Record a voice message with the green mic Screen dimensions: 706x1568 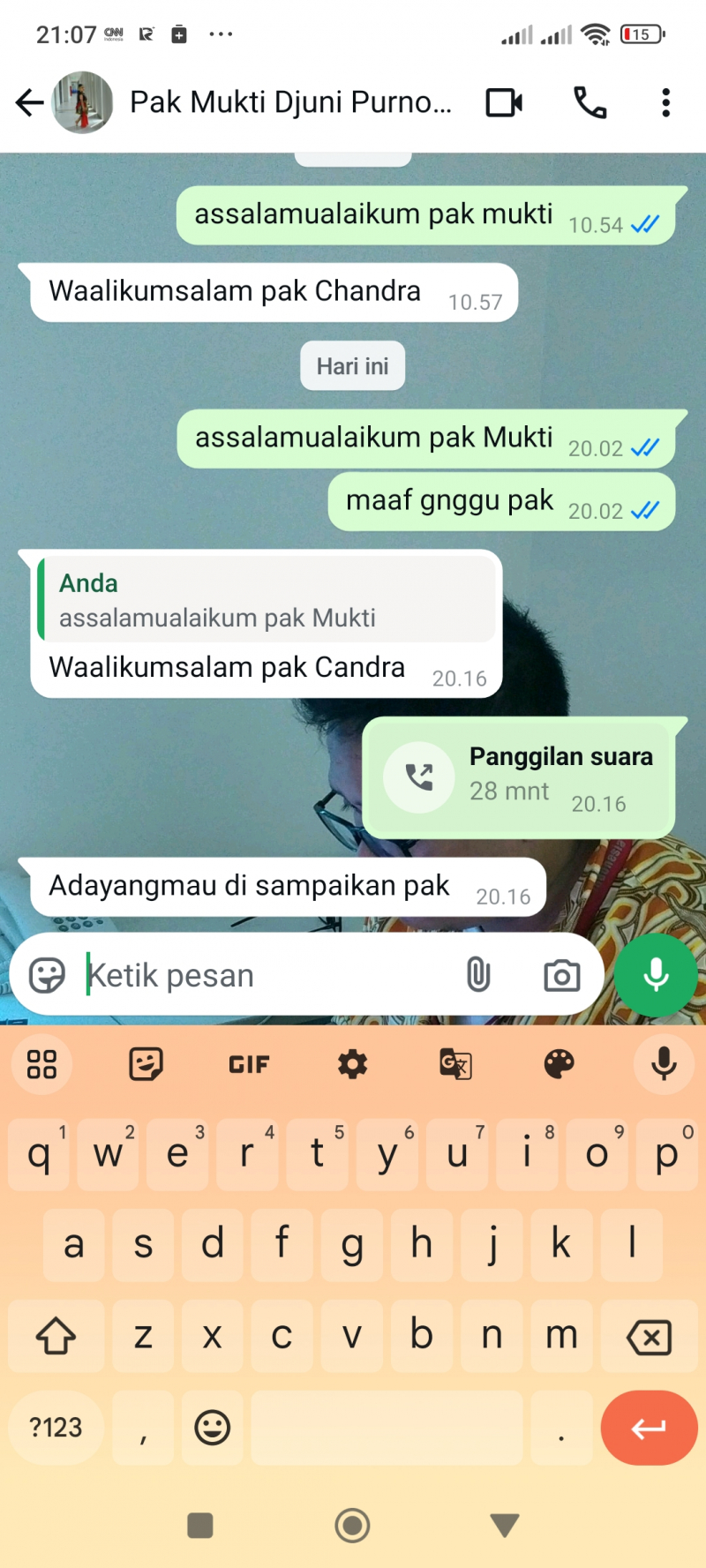tap(656, 975)
